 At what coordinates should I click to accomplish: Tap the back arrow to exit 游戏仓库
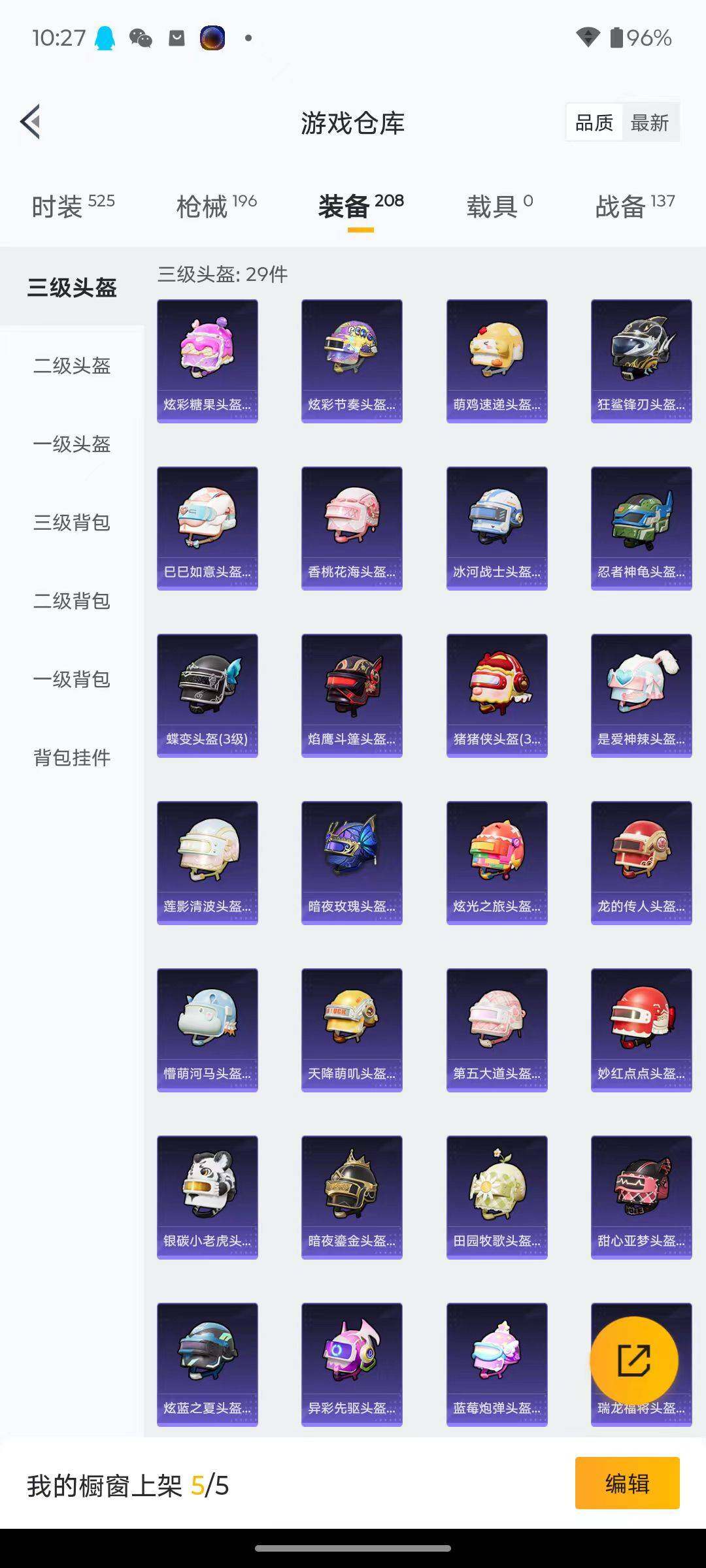click(x=29, y=122)
